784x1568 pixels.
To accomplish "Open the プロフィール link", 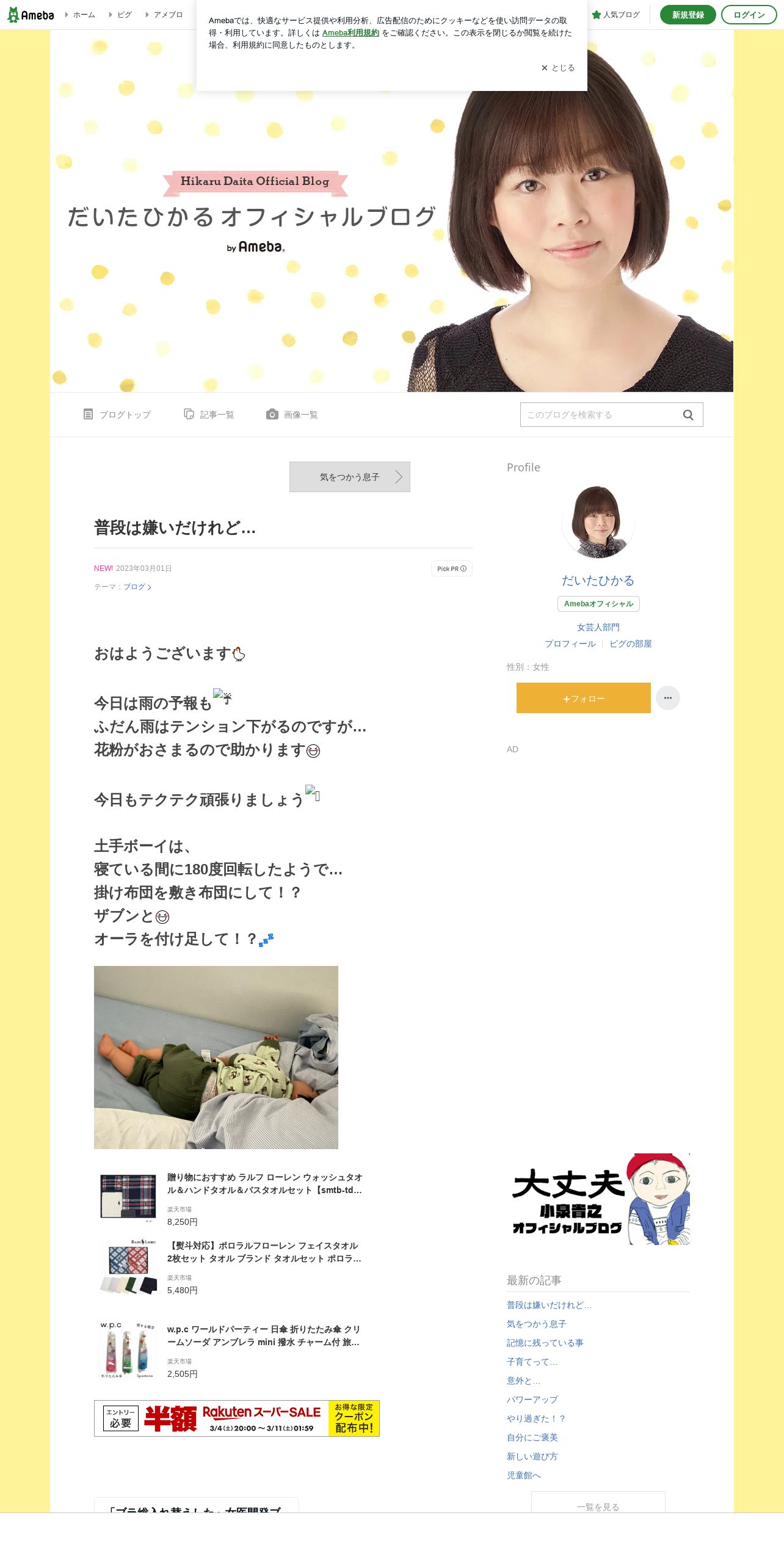I will pos(570,644).
